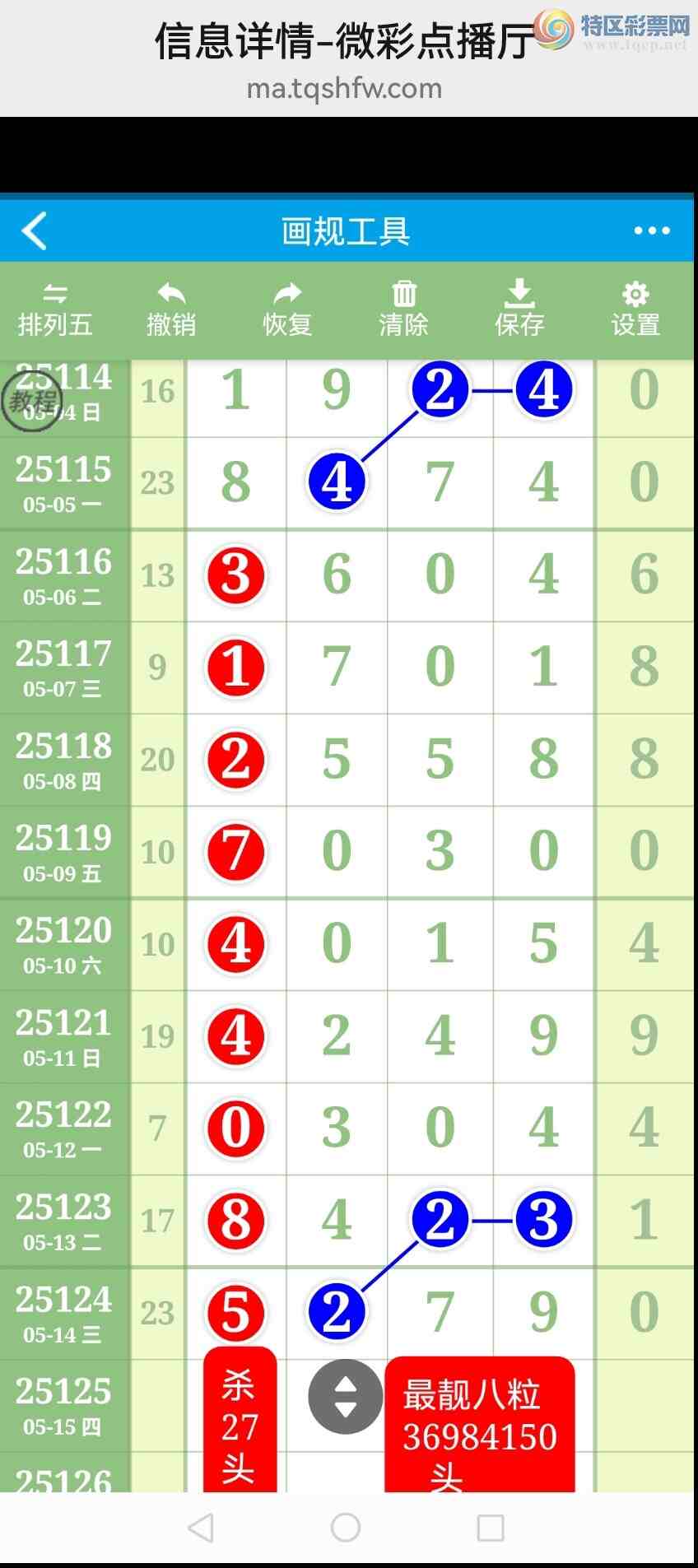This screenshot has height=1568, width=698.
Task: Tap the redo (恢复) icon
Action: (x=286, y=307)
